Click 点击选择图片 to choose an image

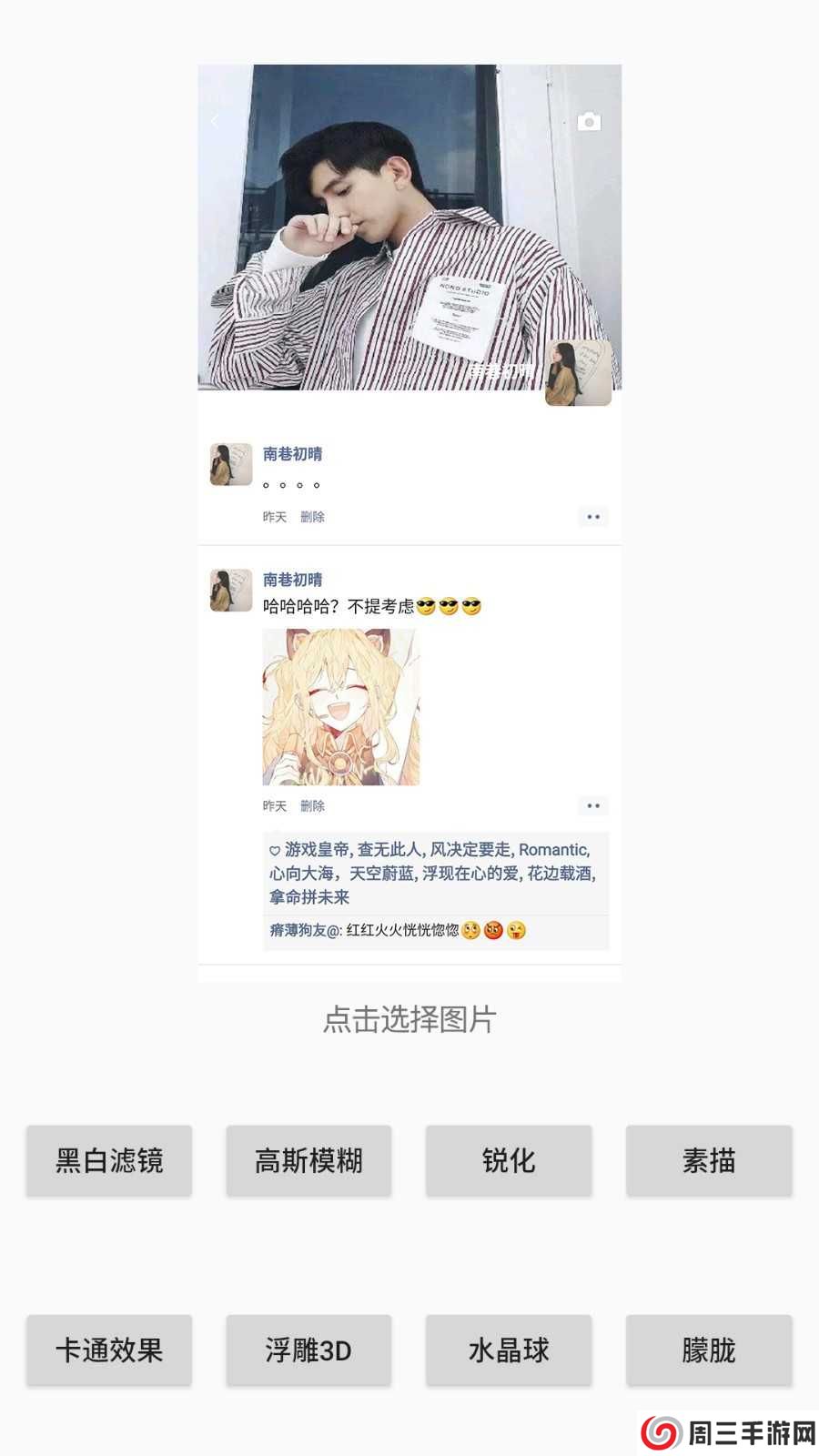(409, 1021)
